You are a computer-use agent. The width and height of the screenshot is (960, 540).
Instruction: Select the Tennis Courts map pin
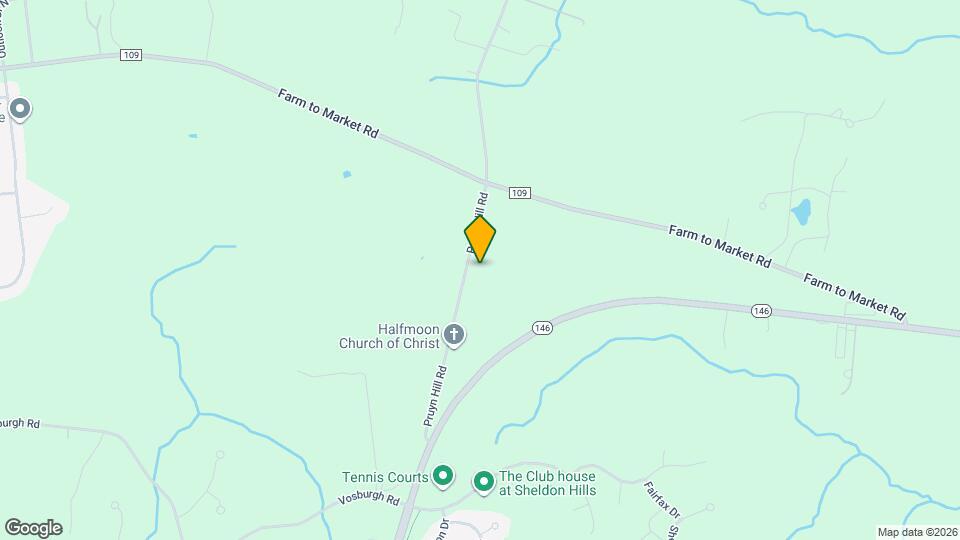(x=444, y=476)
